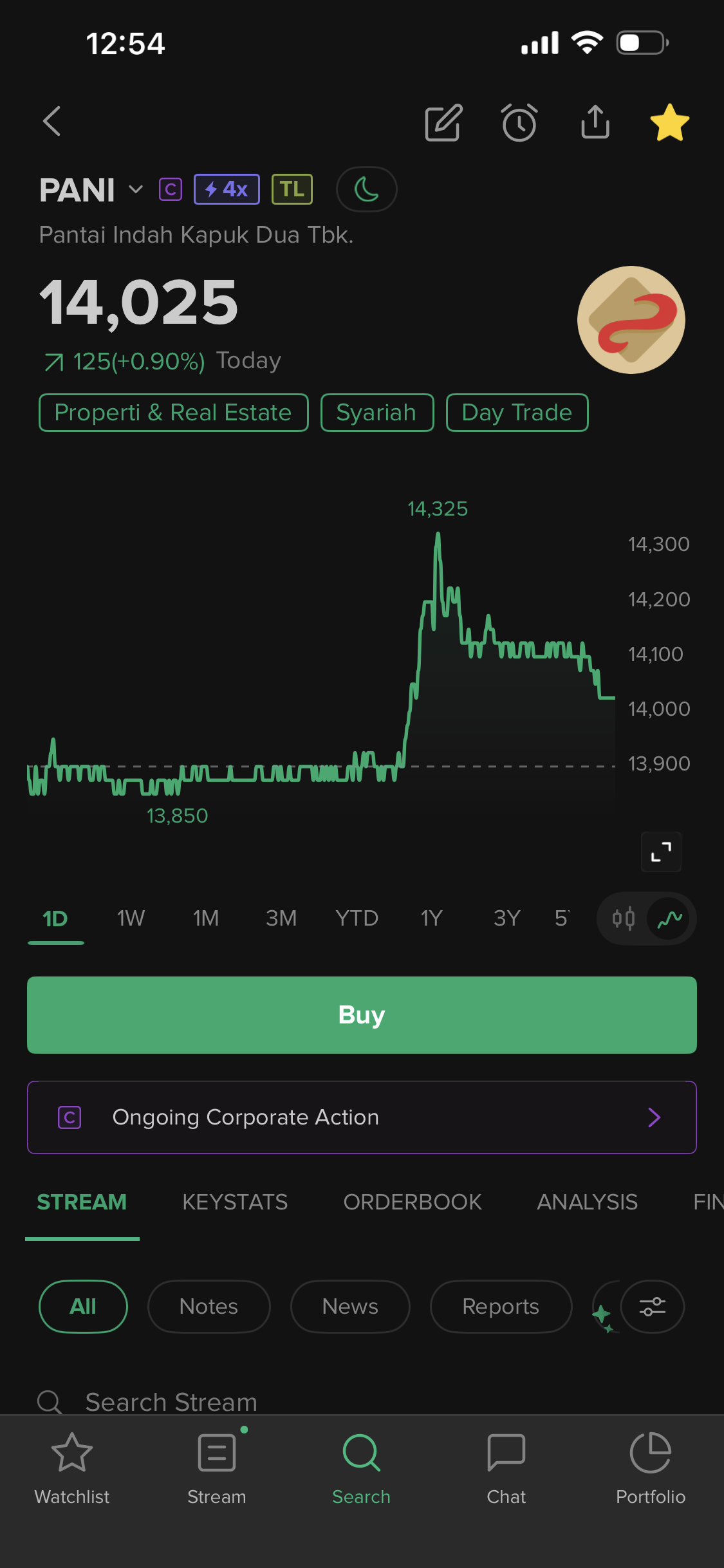This screenshot has height=1568, width=724.
Task: Switch to candlestick chart view
Action: (x=623, y=919)
